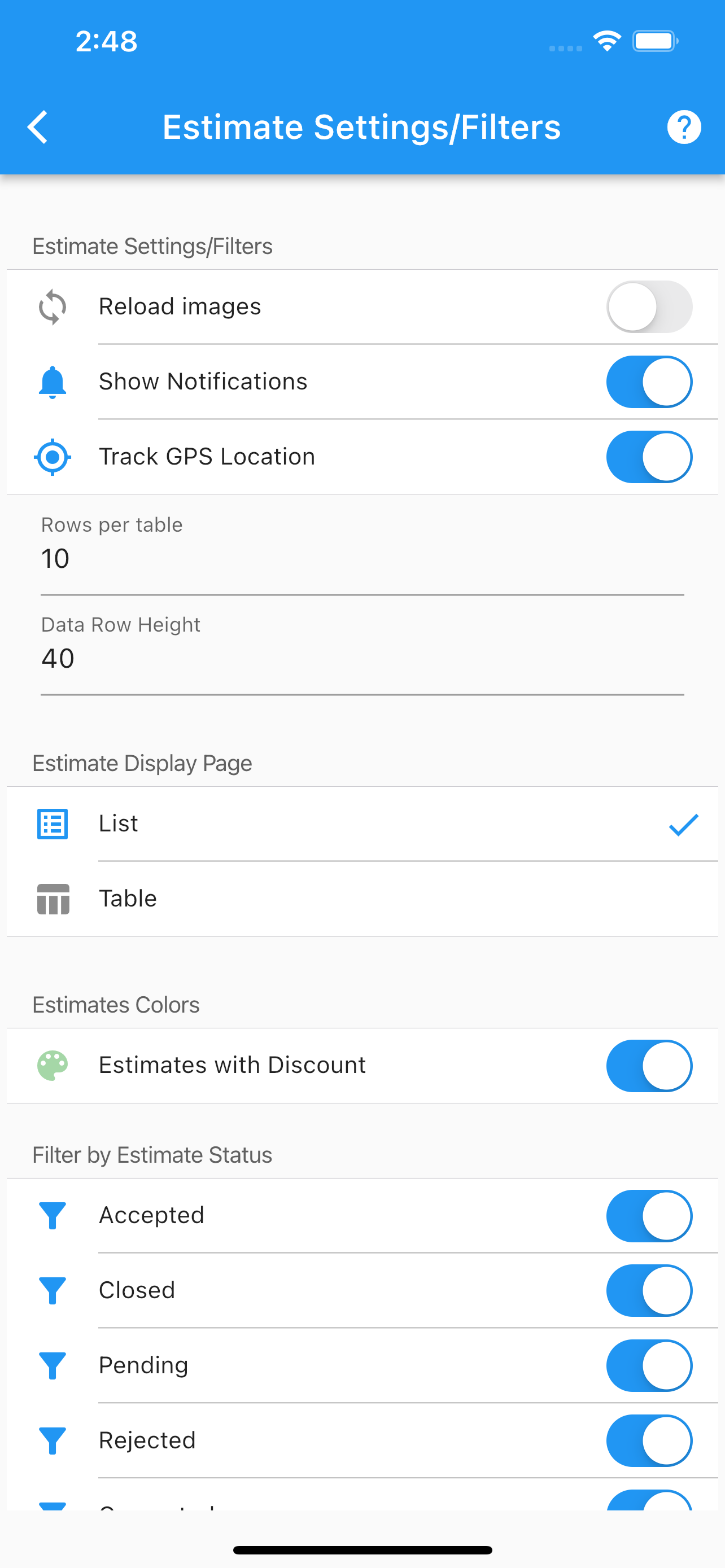Disable the Pending status filter
The image size is (725, 1568).
click(649, 1365)
